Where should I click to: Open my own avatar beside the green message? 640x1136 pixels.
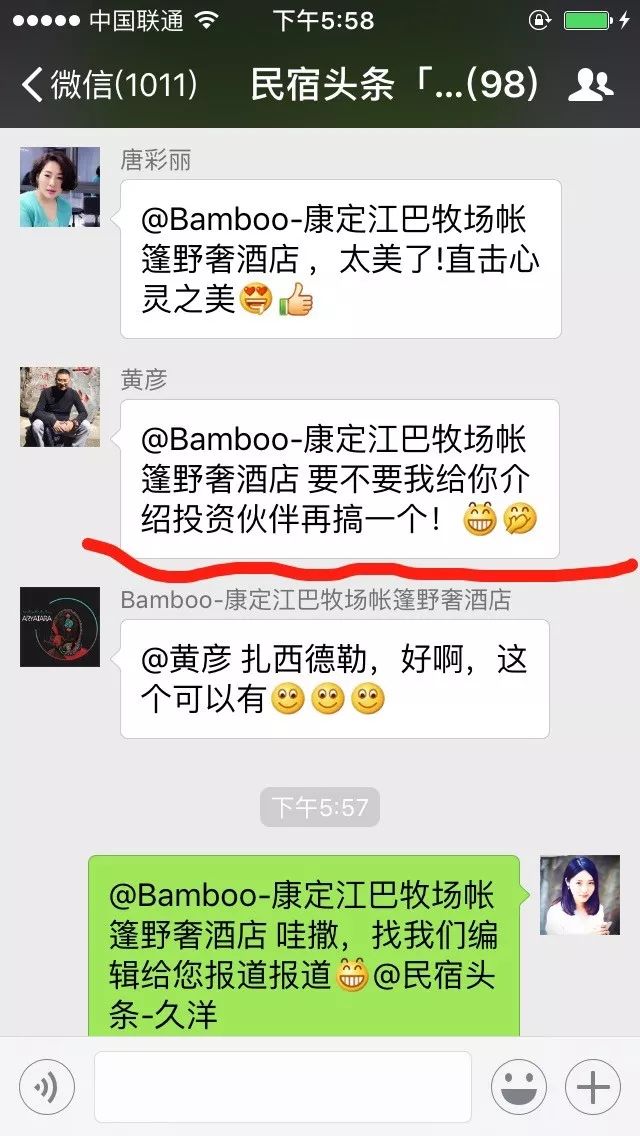pyautogui.click(x=579, y=895)
